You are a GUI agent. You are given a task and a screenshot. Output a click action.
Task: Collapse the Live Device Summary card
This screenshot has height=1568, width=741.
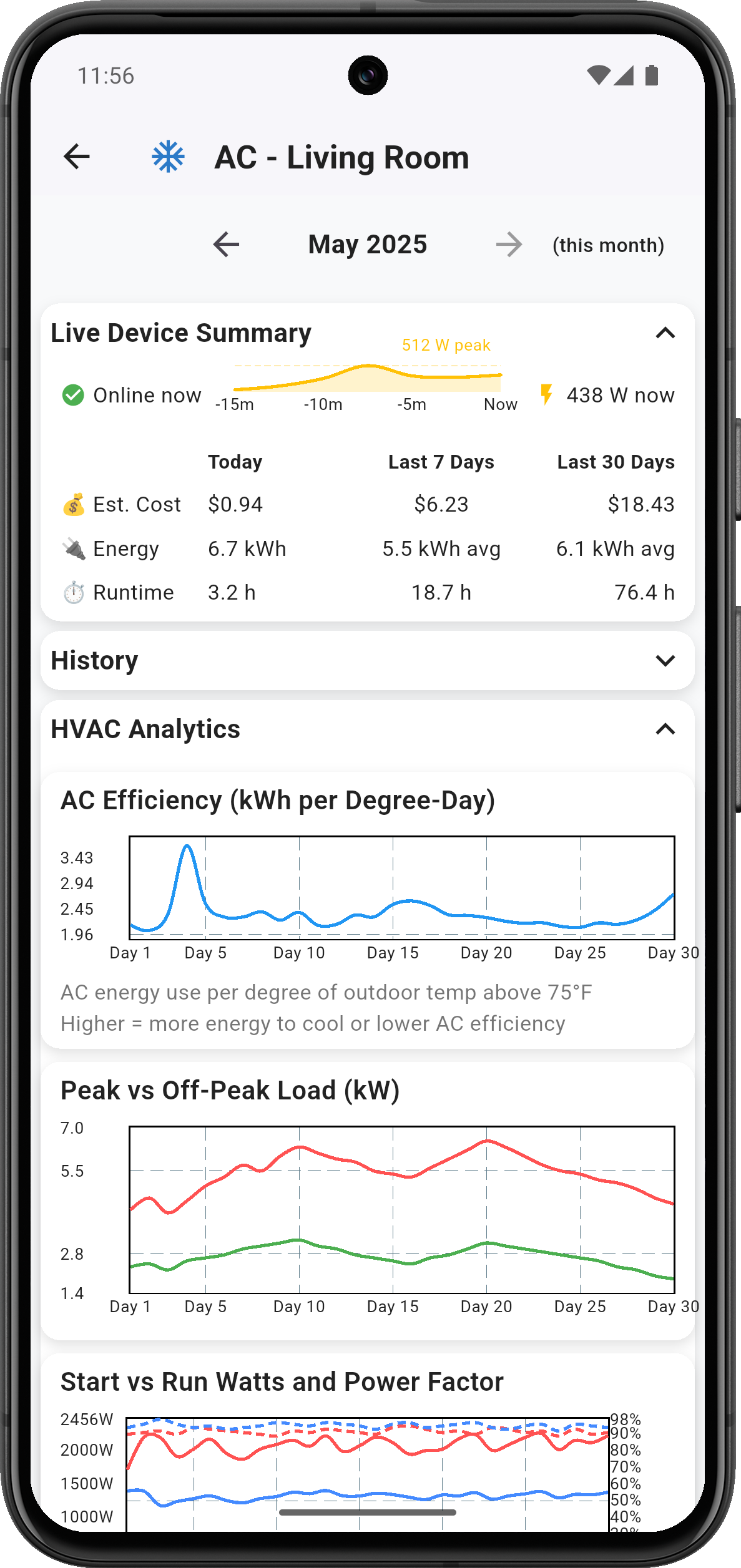[x=665, y=333]
